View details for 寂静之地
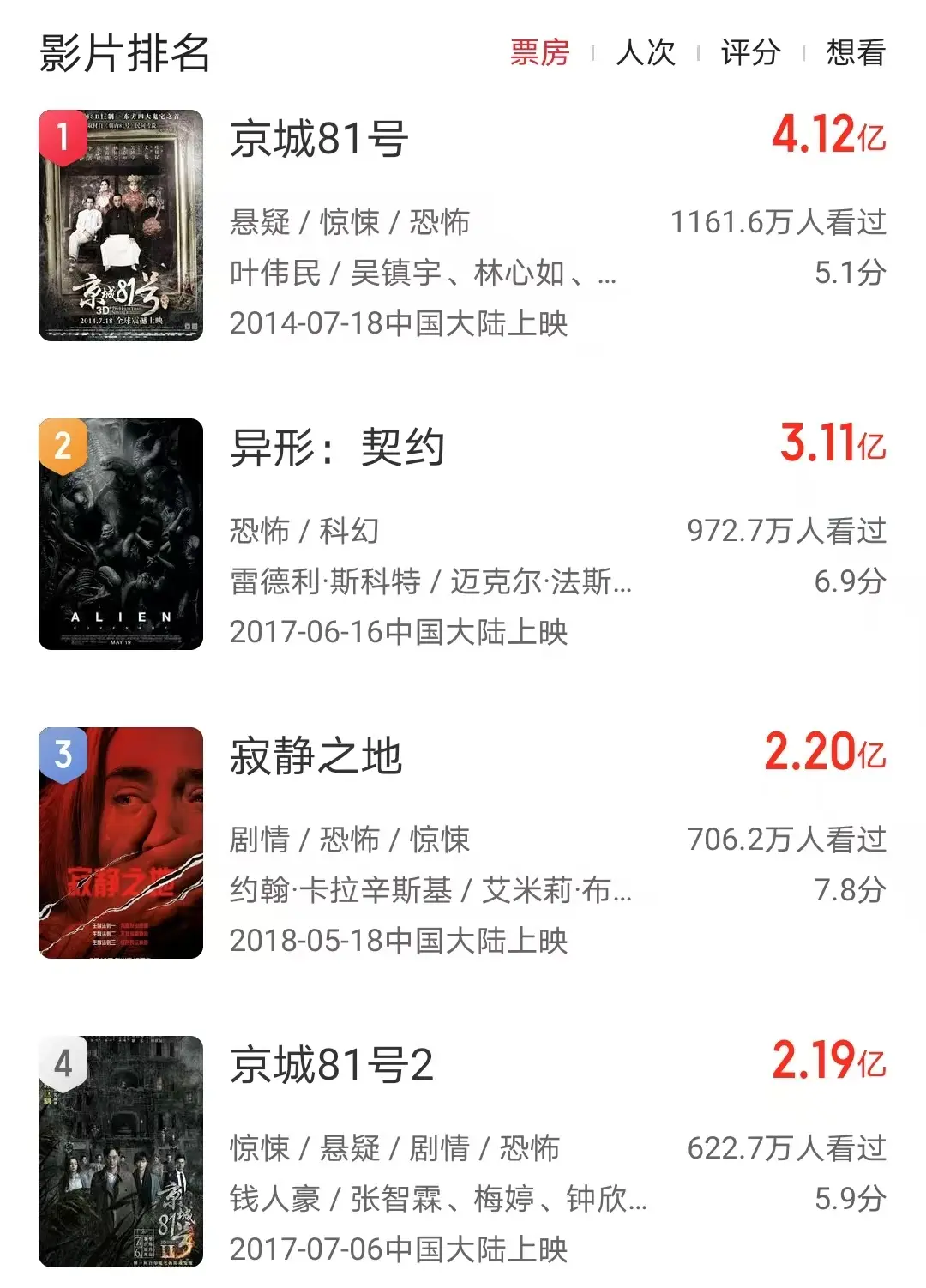926x1288 pixels. (x=316, y=756)
